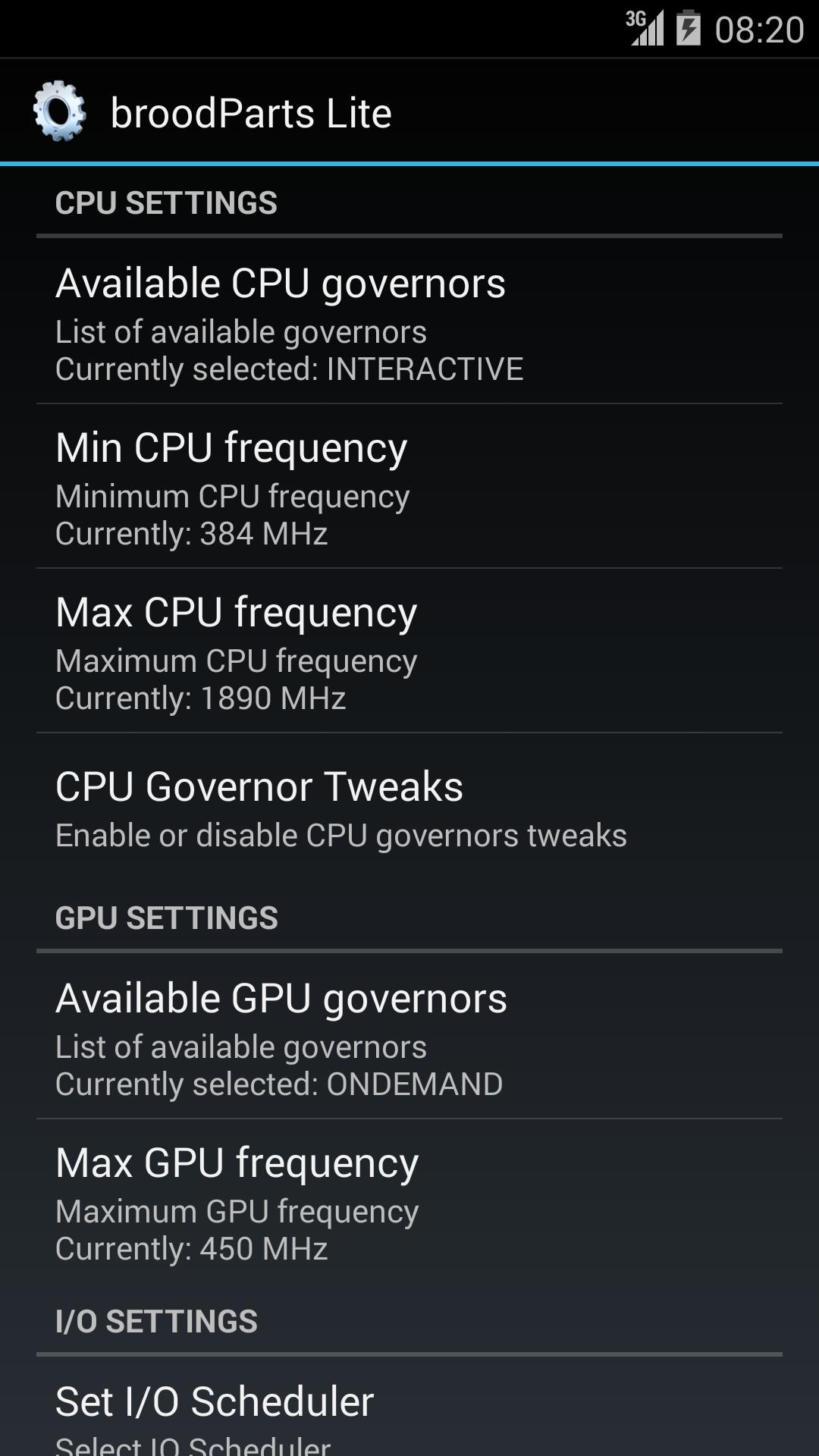Open Available GPU governors list

409,1037
